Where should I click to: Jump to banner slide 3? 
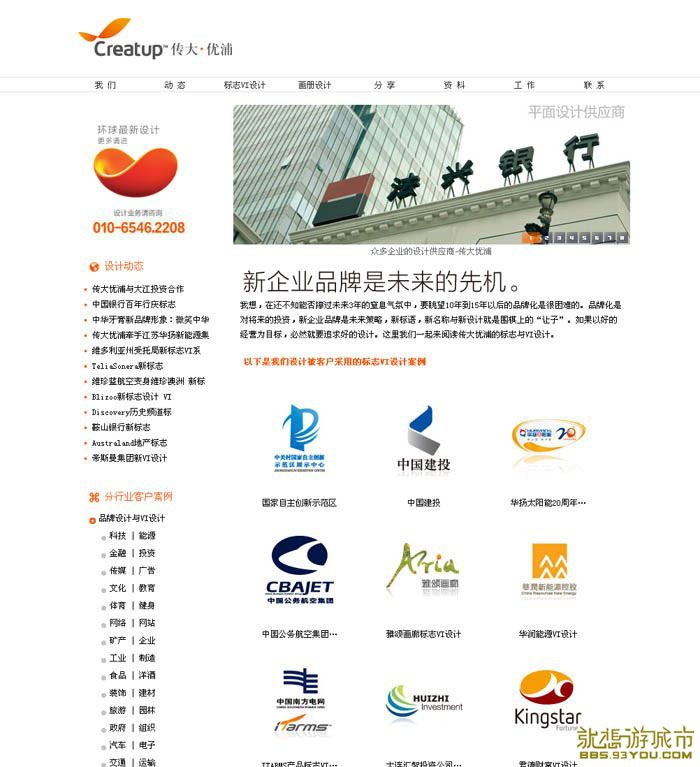click(559, 238)
